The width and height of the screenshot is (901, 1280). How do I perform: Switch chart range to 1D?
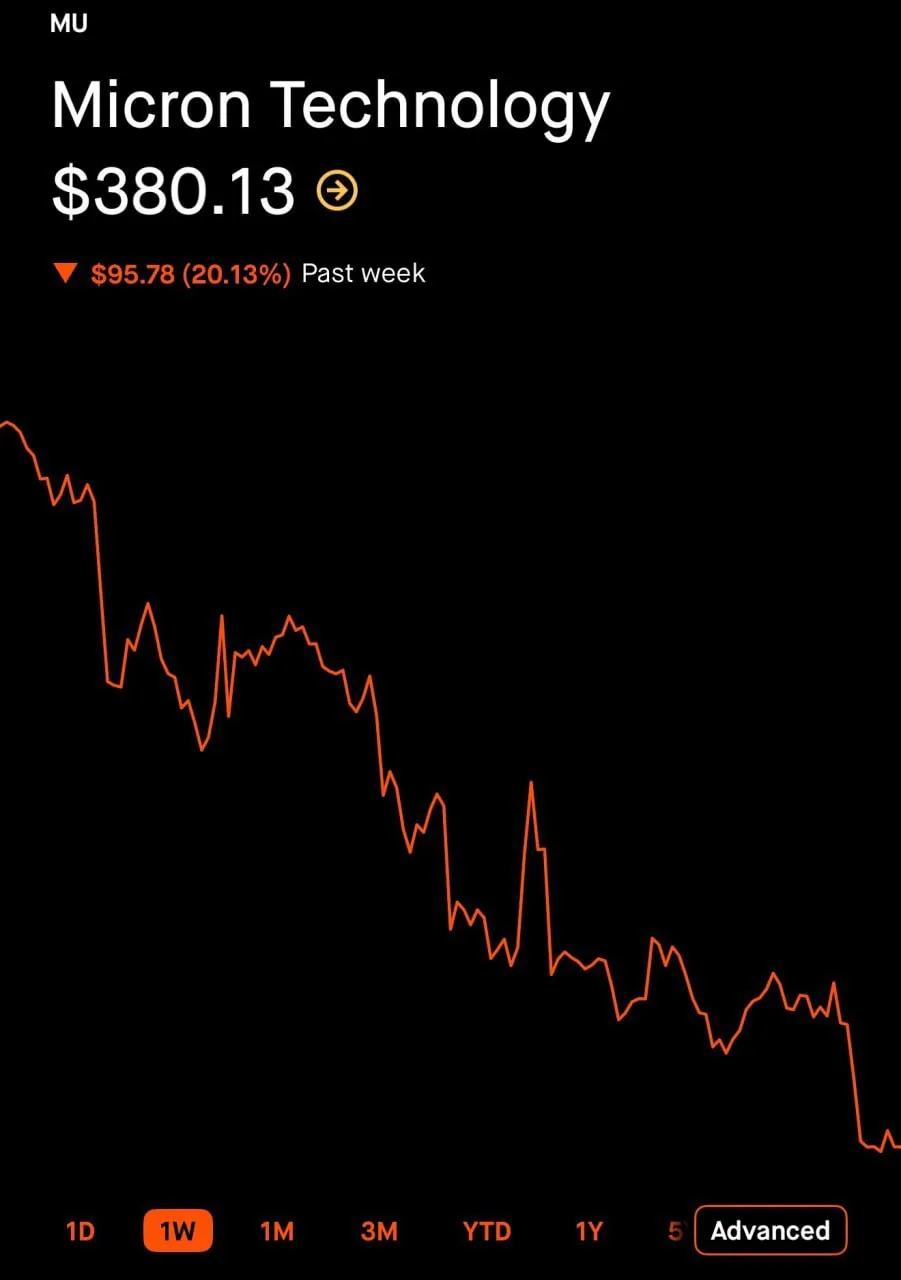[80, 1231]
